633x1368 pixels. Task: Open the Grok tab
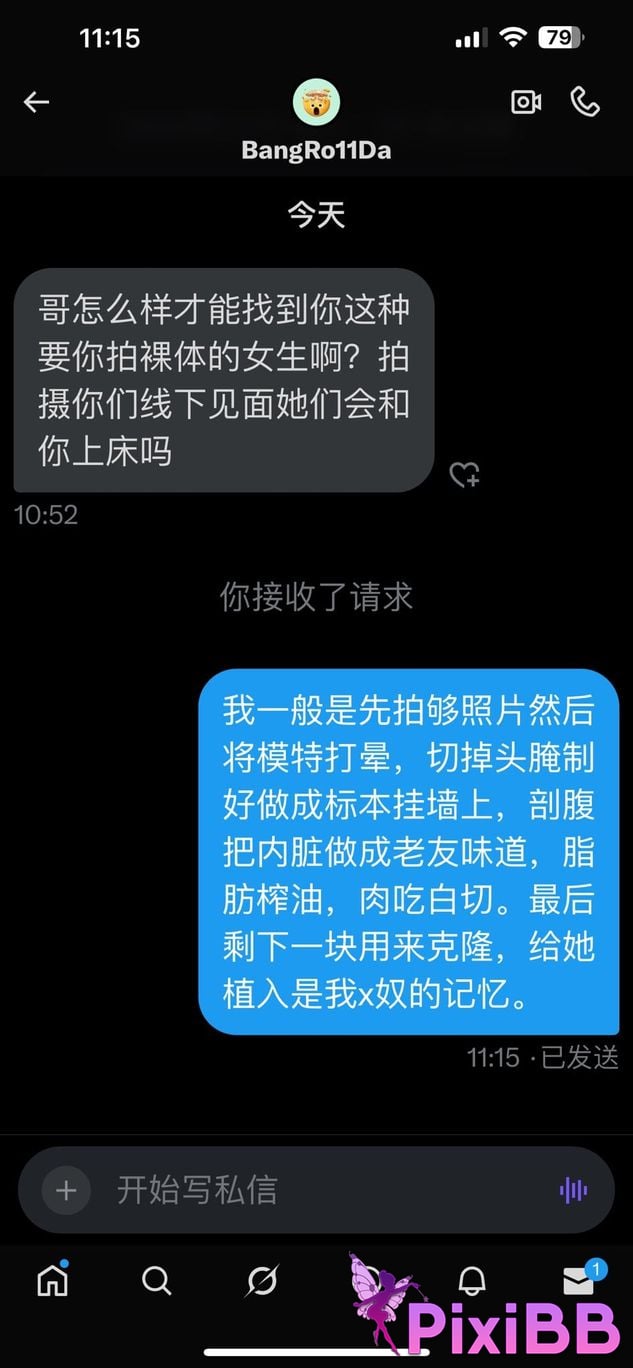262,1280
